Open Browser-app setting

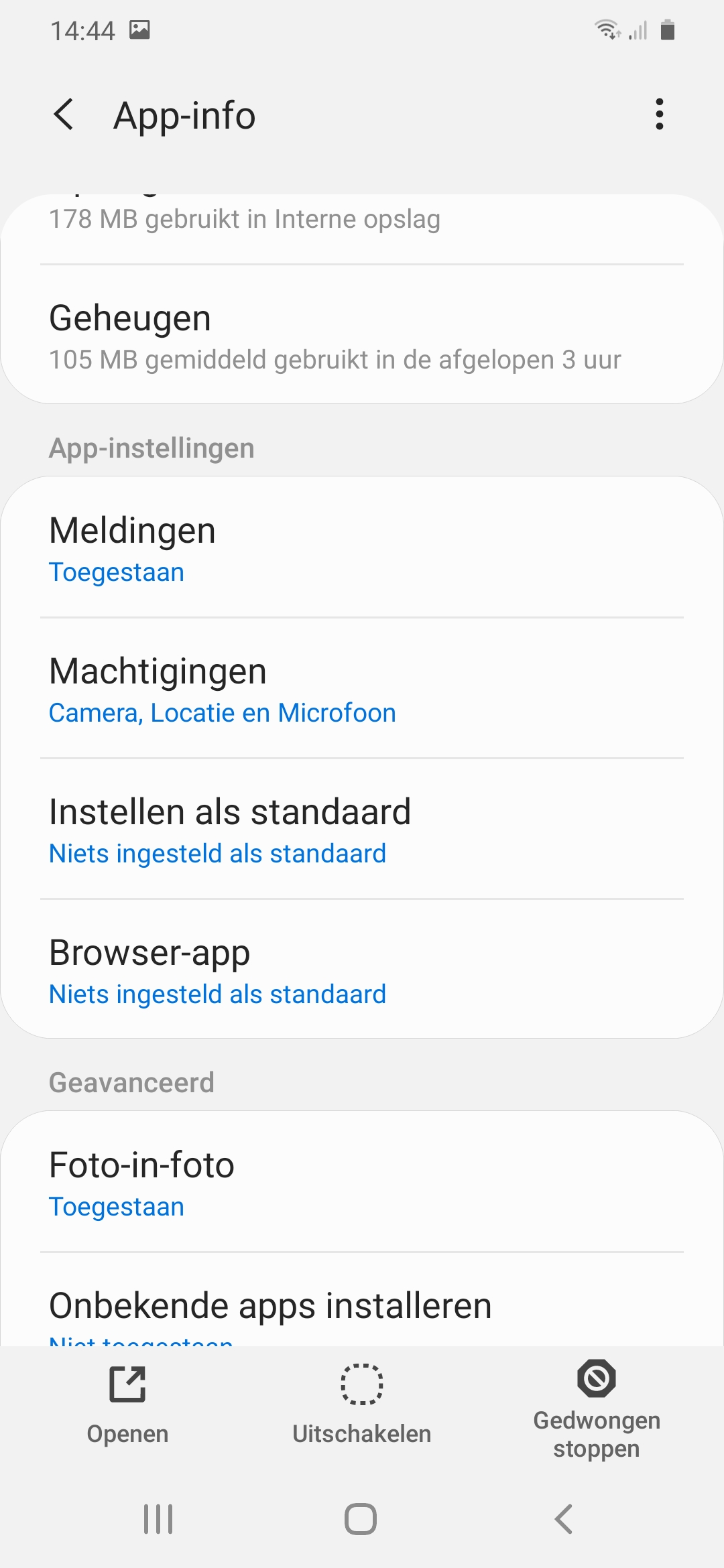click(362, 970)
